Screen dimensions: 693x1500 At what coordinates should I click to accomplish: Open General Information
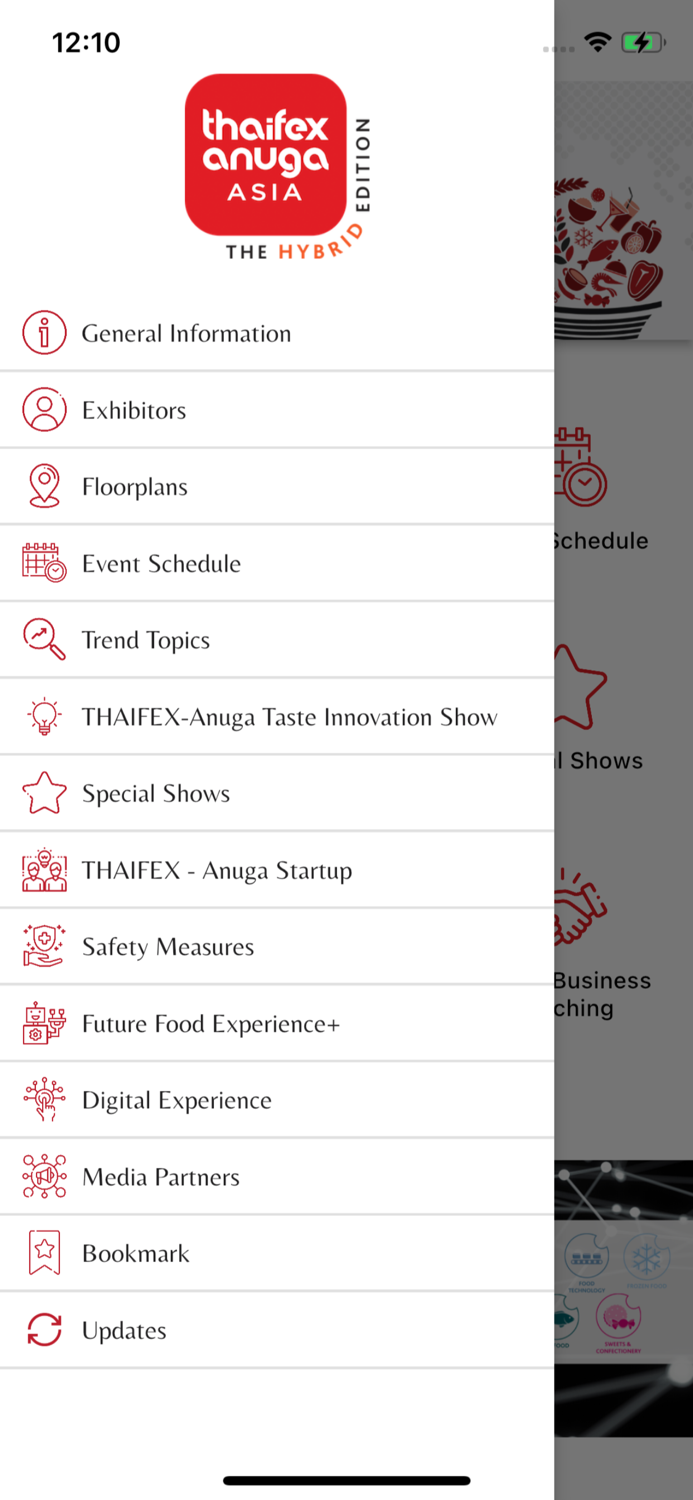coord(186,334)
